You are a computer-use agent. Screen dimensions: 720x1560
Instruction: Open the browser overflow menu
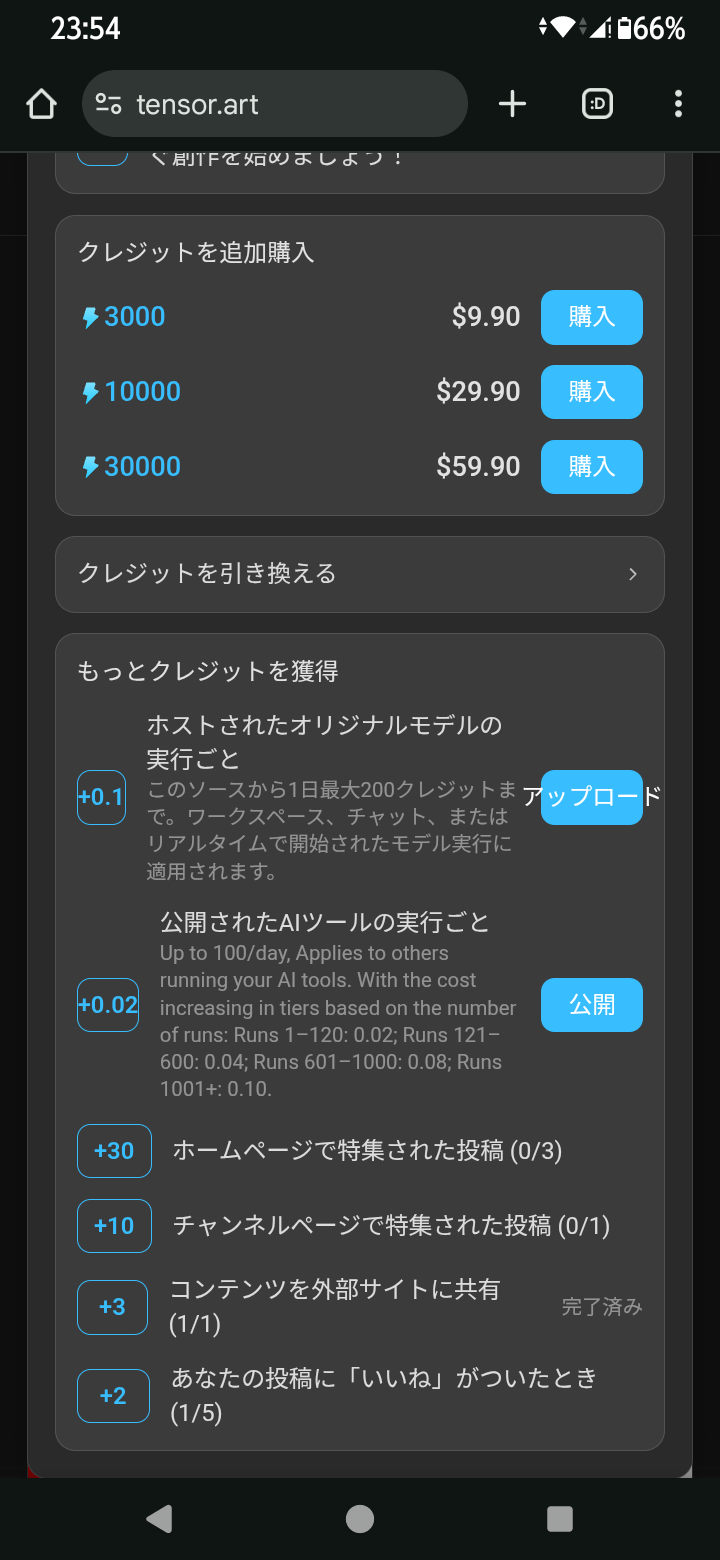click(x=678, y=104)
